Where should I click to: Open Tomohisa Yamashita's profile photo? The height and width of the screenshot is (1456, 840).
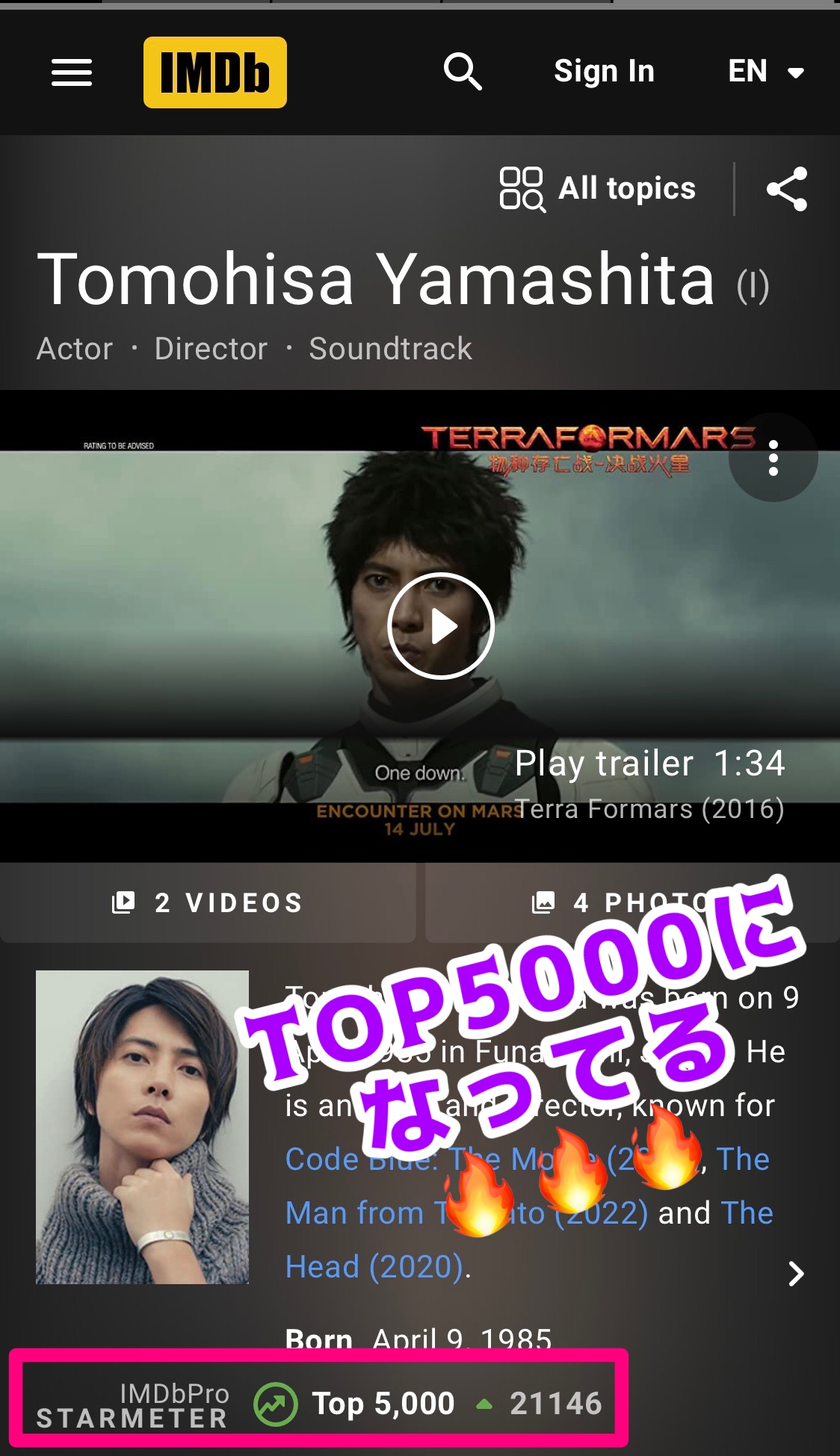tap(142, 1127)
